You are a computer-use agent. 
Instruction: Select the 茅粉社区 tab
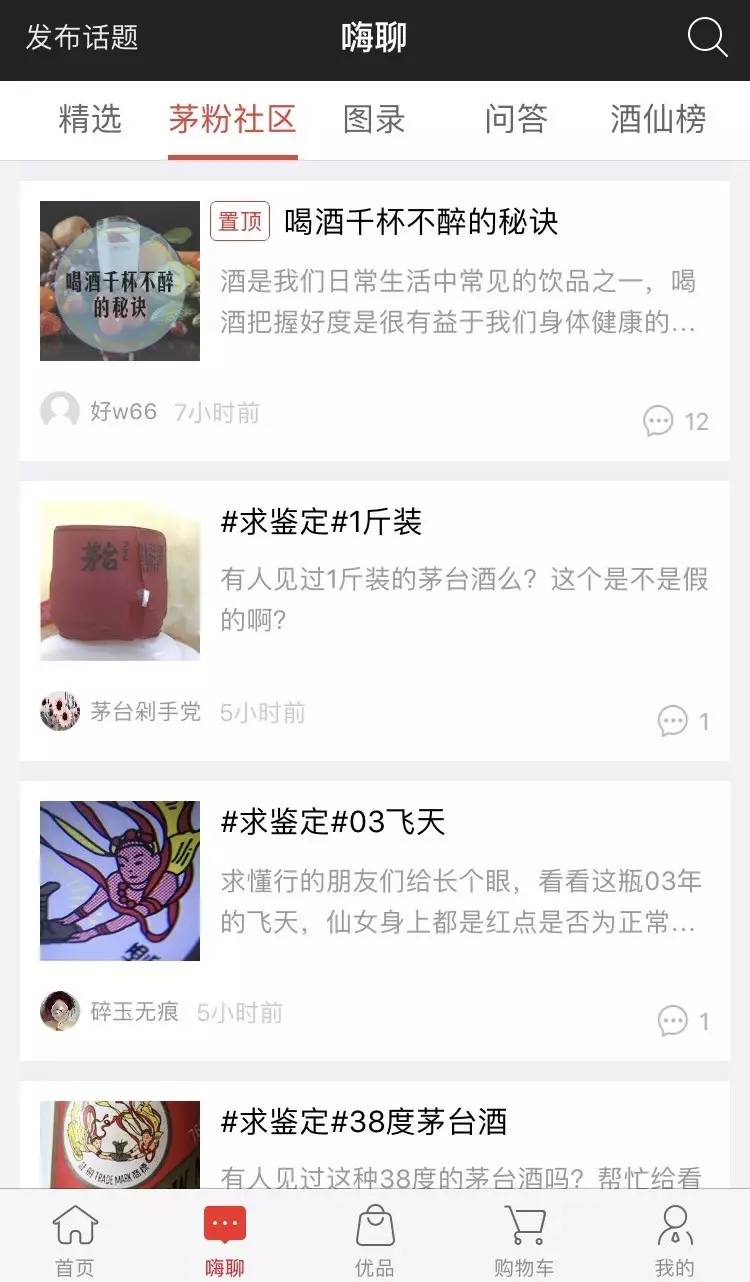pos(232,120)
